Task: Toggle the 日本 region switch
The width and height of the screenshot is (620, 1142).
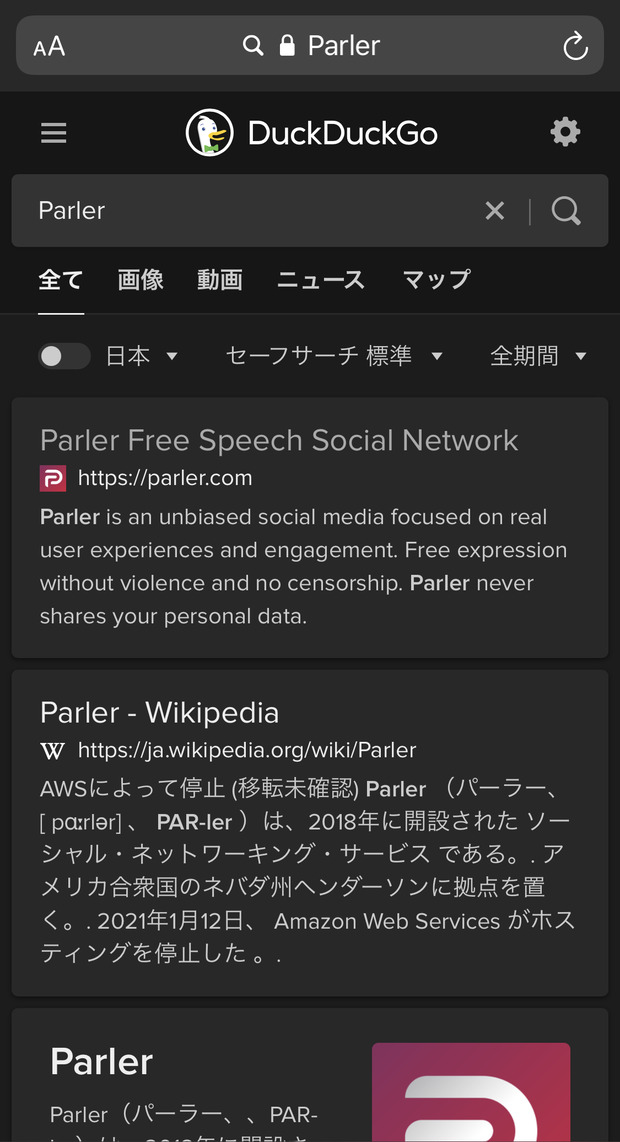Action: point(64,356)
